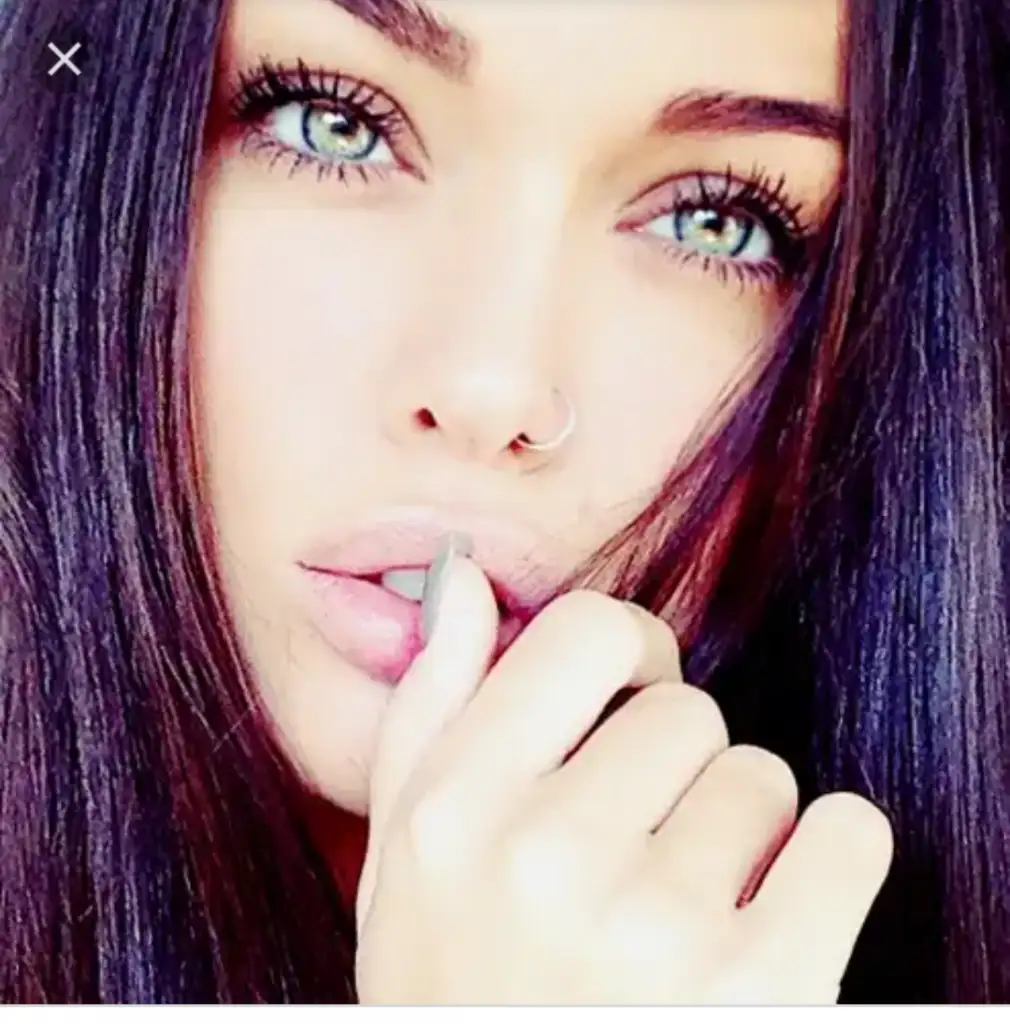The height and width of the screenshot is (1024, 1010).
Task: Close the full-screen photo viewer
Action: 64,60
